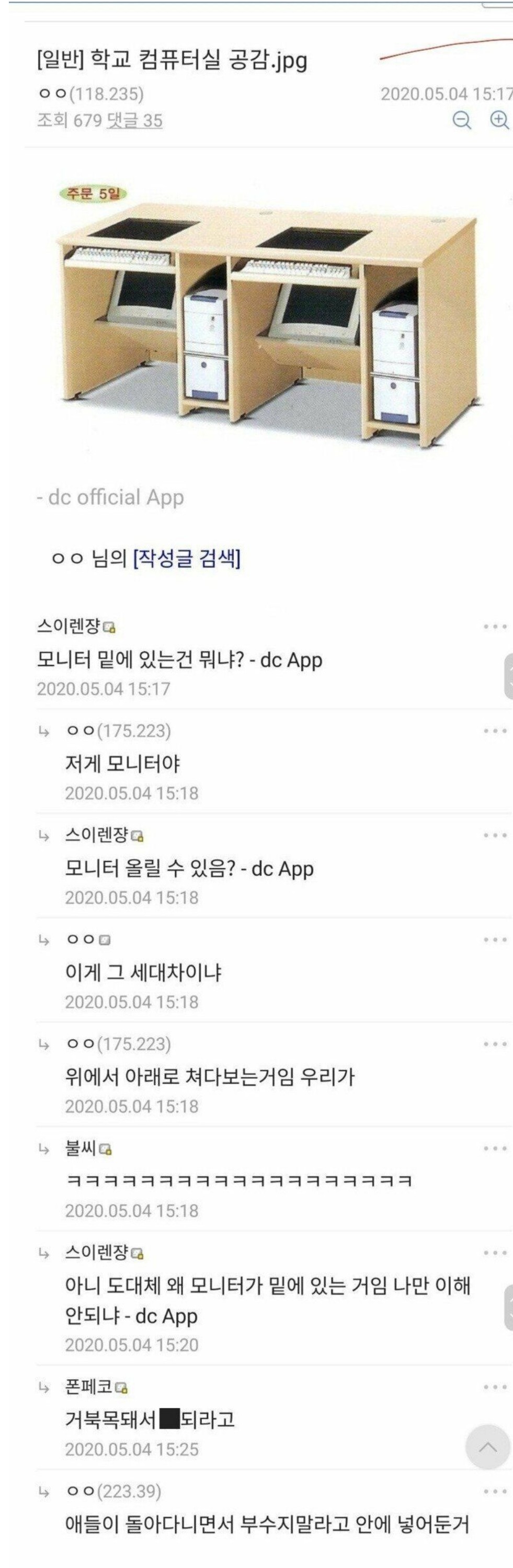This screenshot has height=1568, width=513.
Task: Open options for 폰페코's reply
Action: 495,1387
